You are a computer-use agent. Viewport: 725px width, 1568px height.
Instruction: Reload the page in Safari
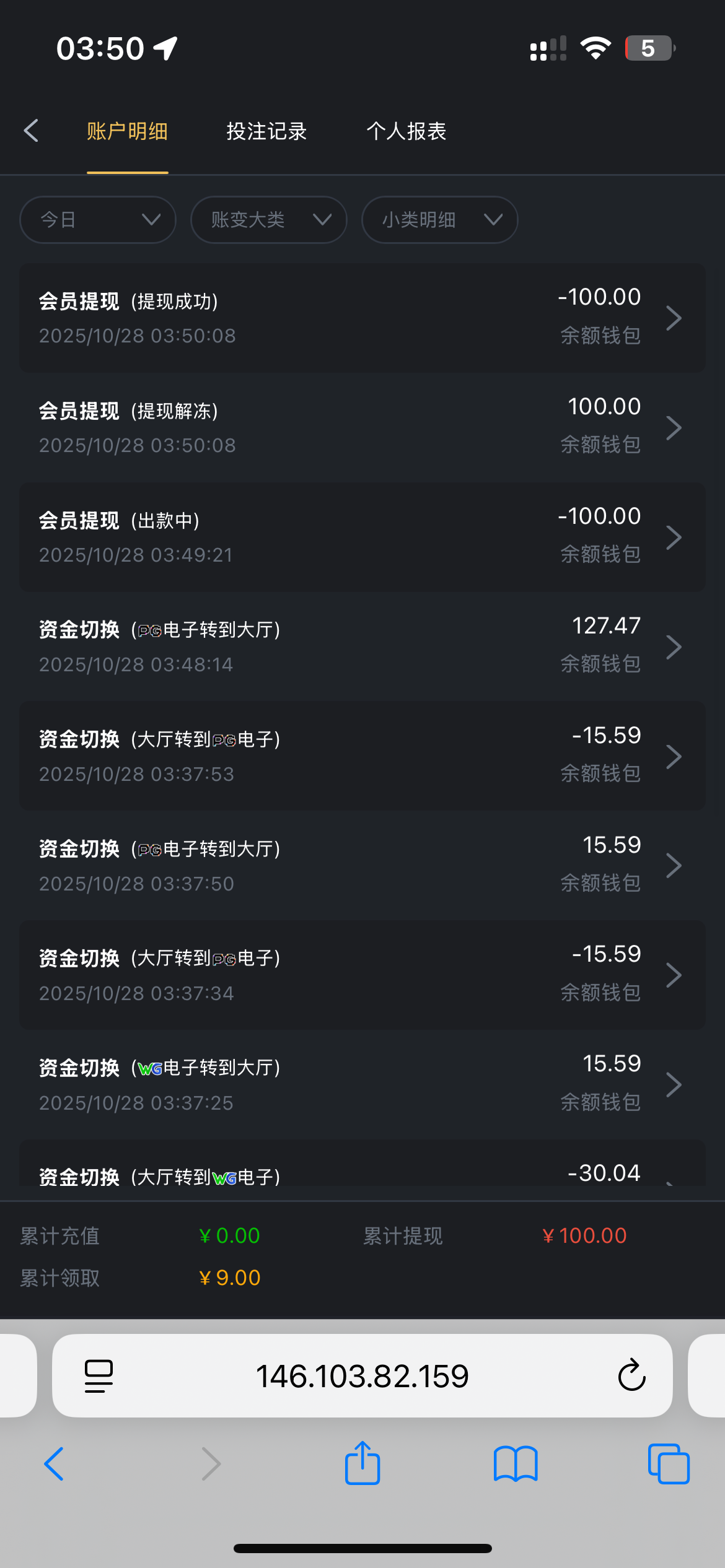point(631,1375)
